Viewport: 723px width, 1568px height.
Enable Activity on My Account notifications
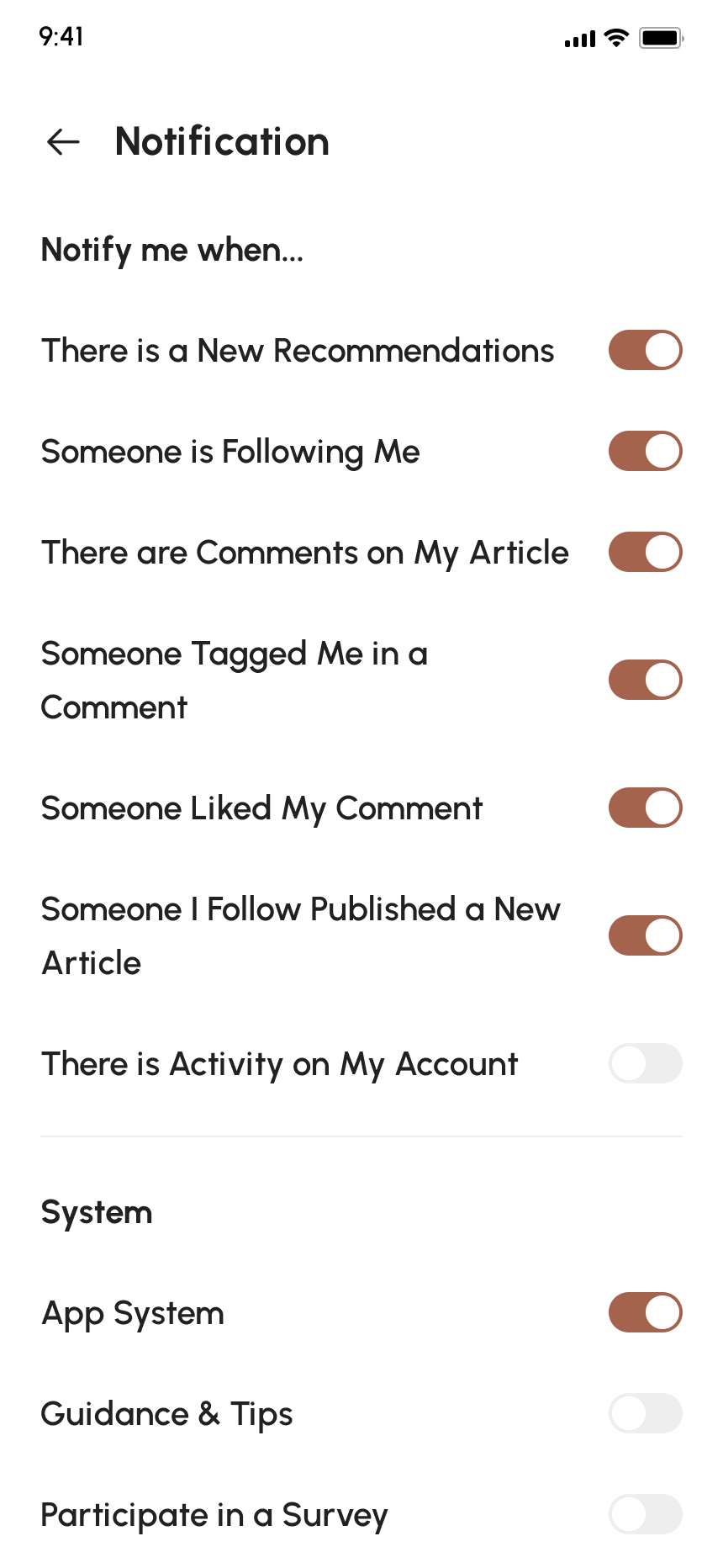pos(645,1063)
